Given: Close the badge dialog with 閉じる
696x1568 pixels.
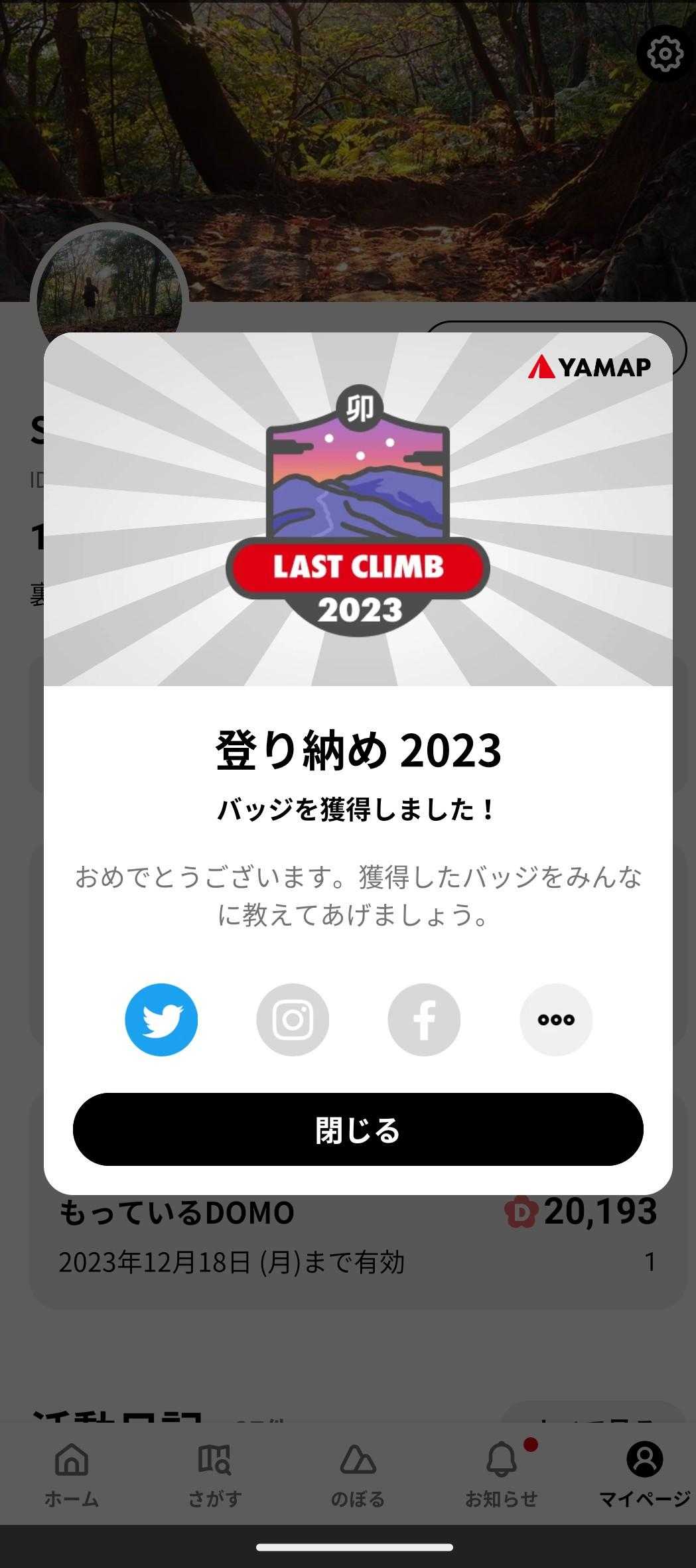Looking at the screenshot, I should [358, 1129].
